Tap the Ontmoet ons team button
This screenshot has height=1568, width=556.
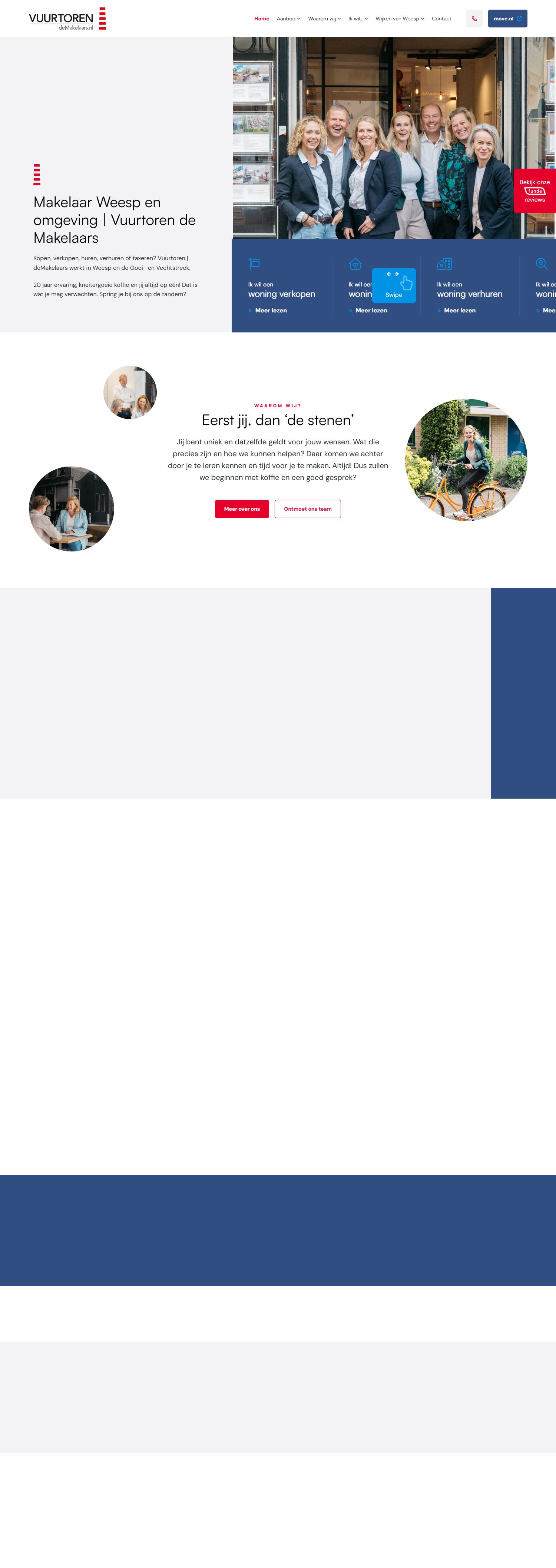pyautogui.click(x=308, y=509)
